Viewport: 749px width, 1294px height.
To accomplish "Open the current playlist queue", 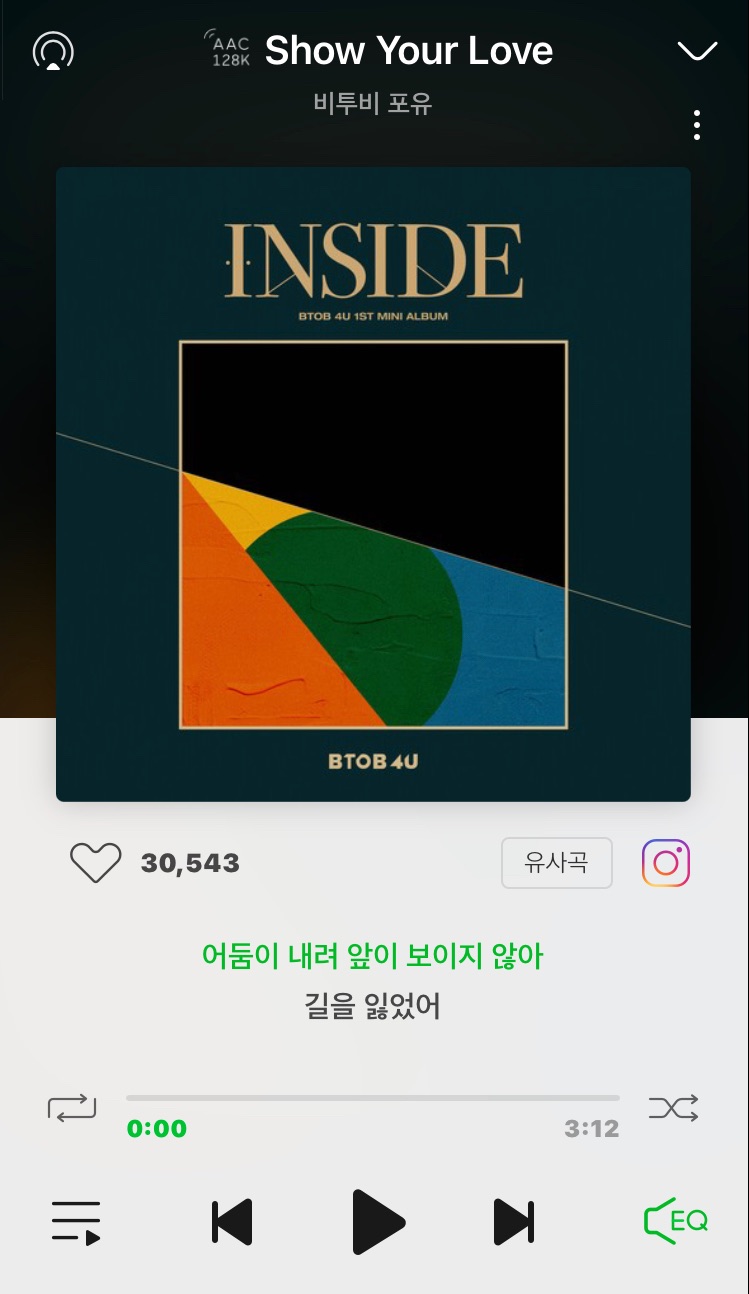I will coord(76,1222).
